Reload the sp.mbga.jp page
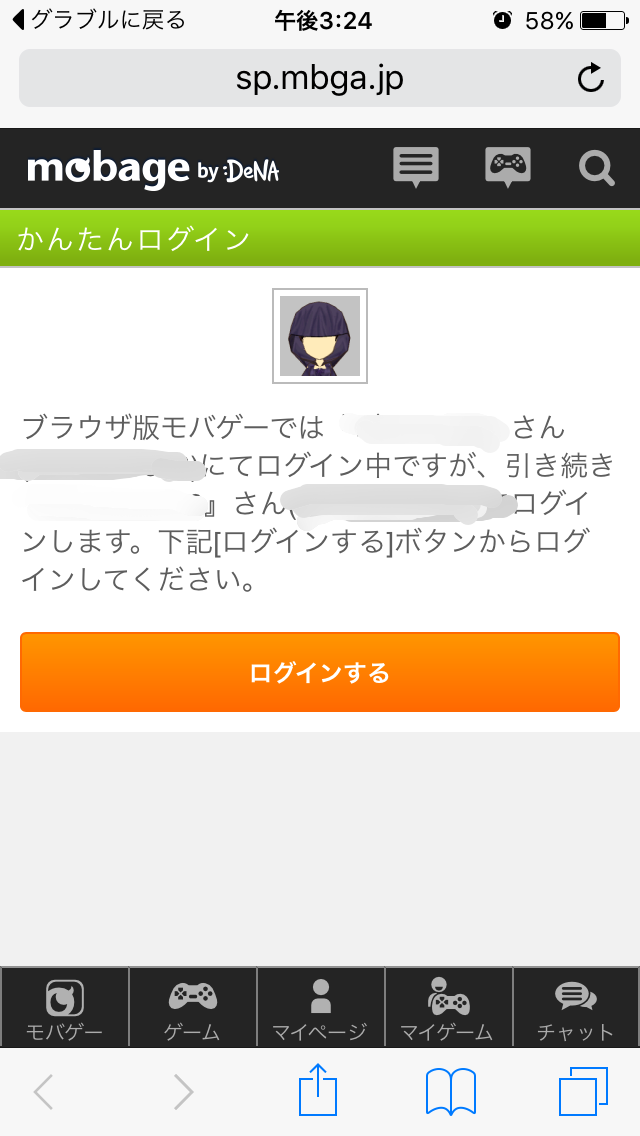This screenshot has height=1136, width=640. point(591,78)
